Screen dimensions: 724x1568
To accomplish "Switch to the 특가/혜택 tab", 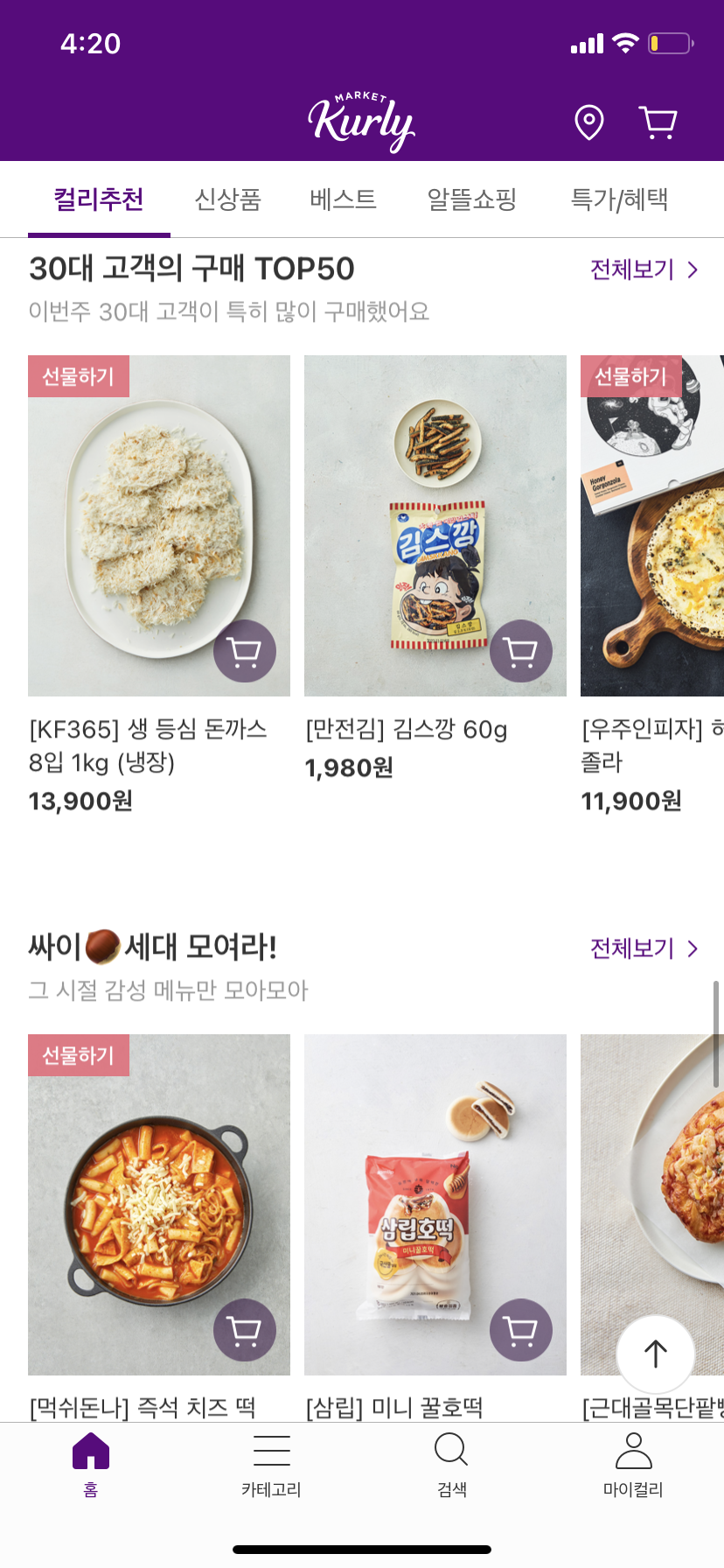I will (x=619, y=199).
